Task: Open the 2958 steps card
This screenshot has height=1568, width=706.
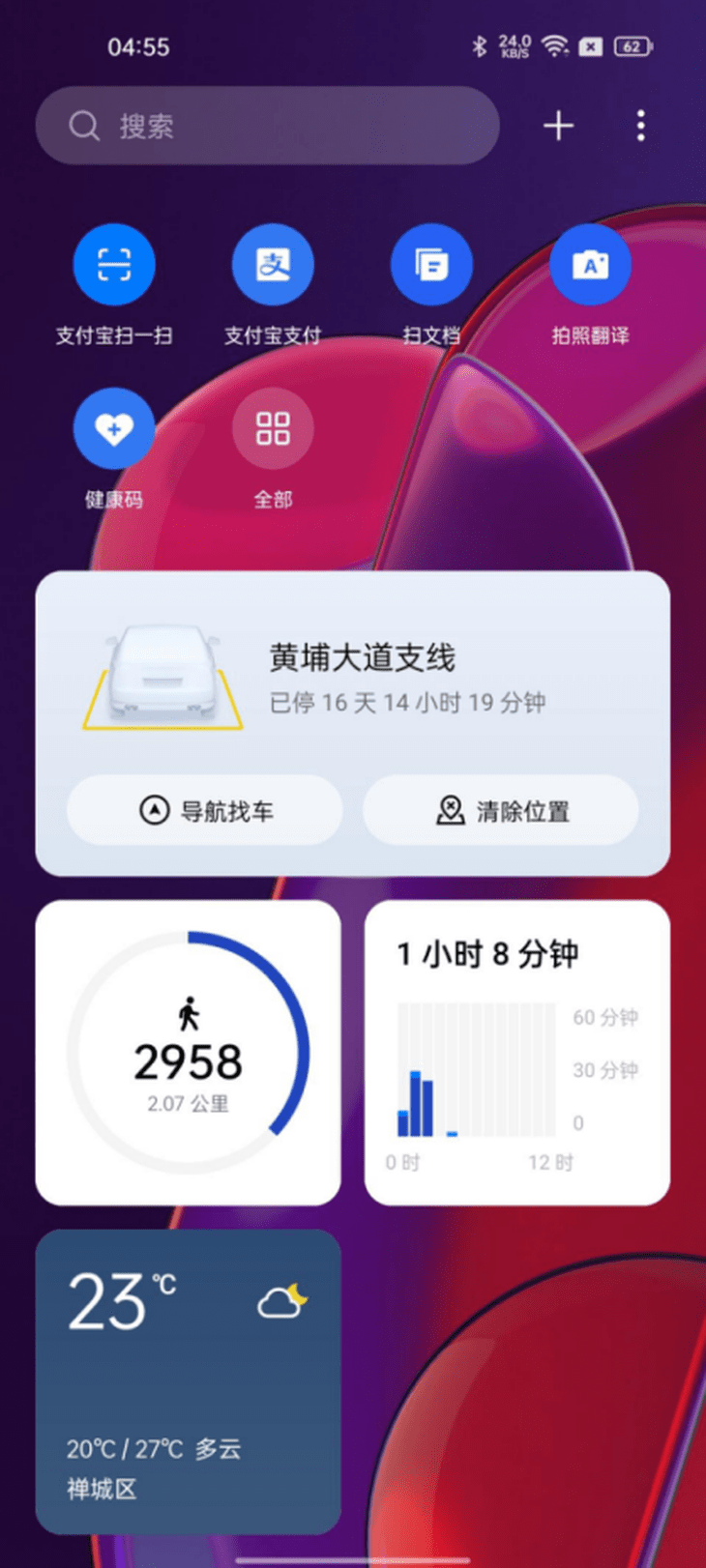Action: coord(189,1053)
